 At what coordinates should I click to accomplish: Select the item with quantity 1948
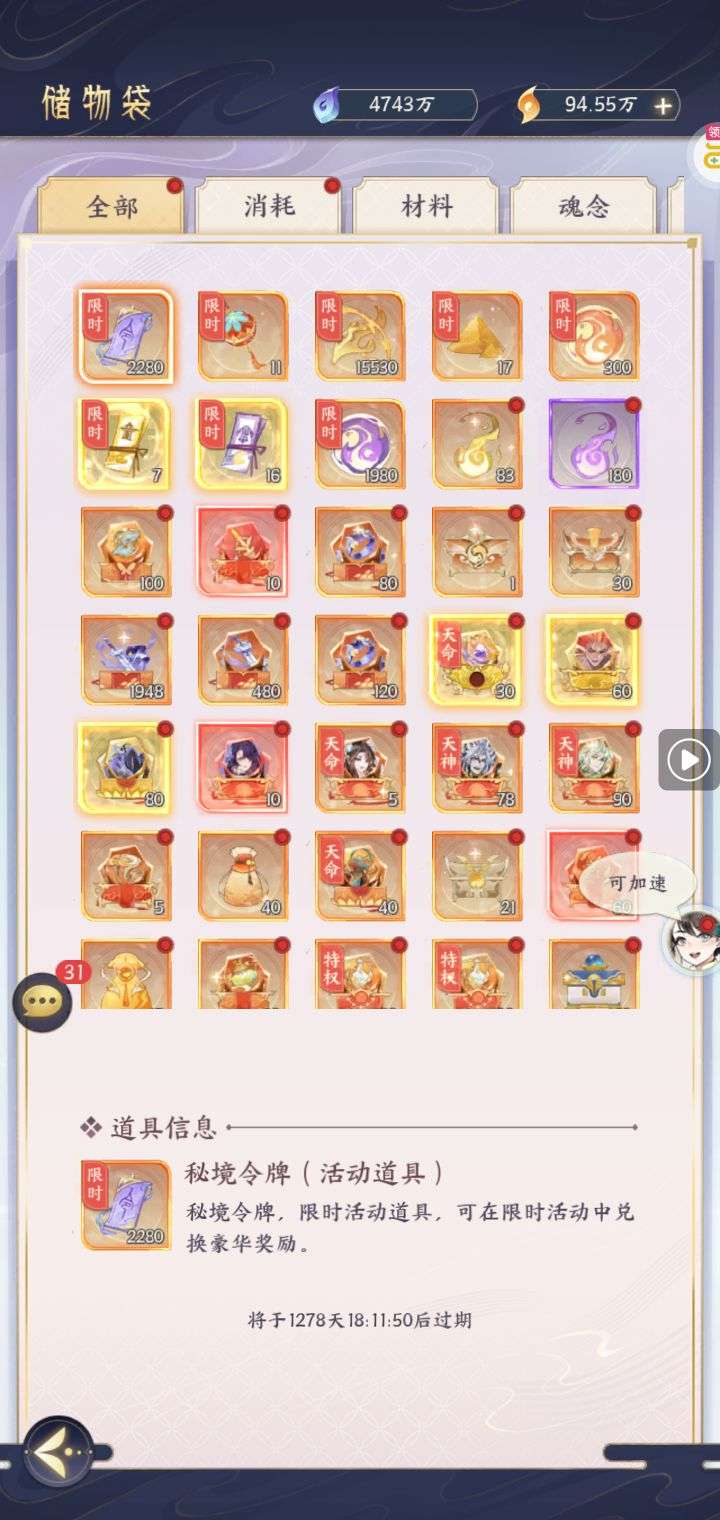(x=125, y=660)
